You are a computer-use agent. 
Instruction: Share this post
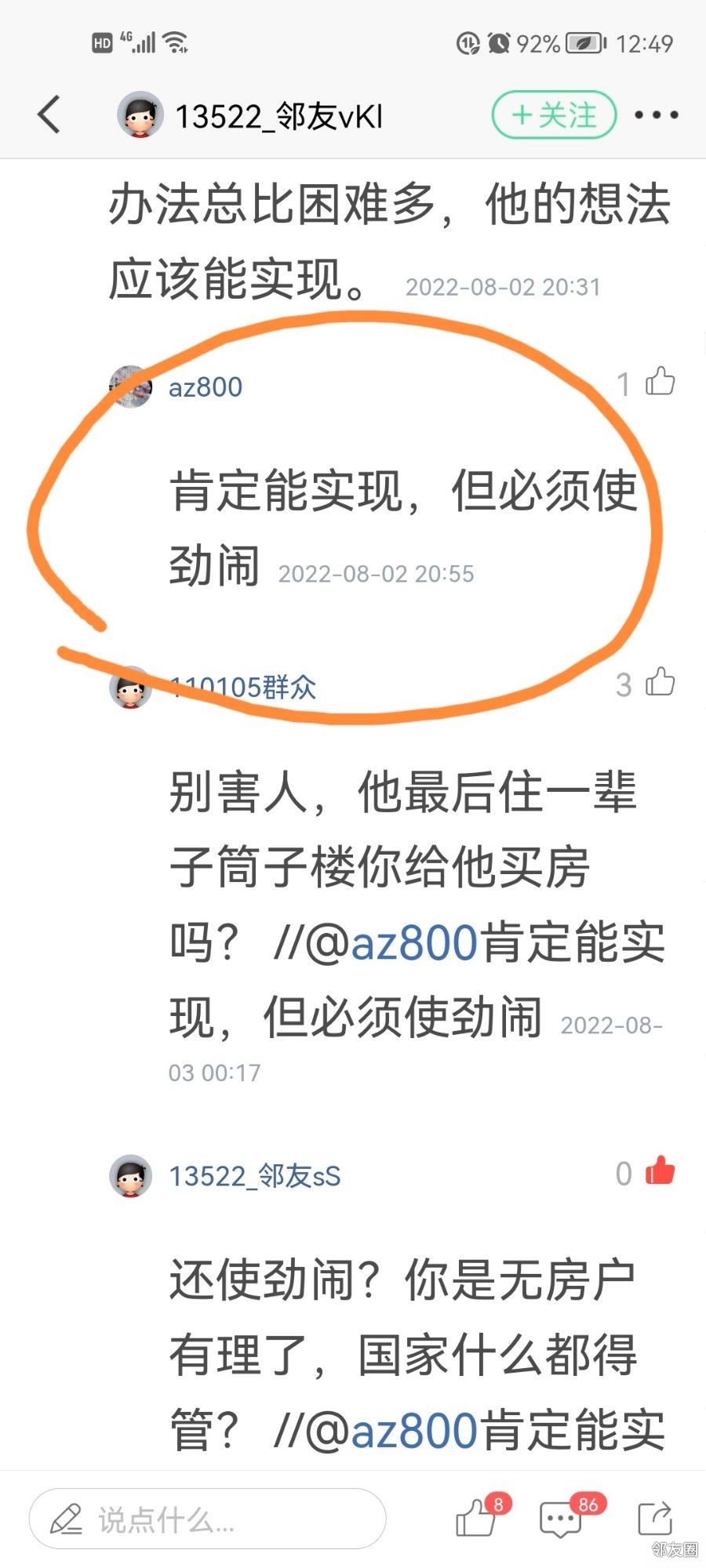tap(655, 1518)
